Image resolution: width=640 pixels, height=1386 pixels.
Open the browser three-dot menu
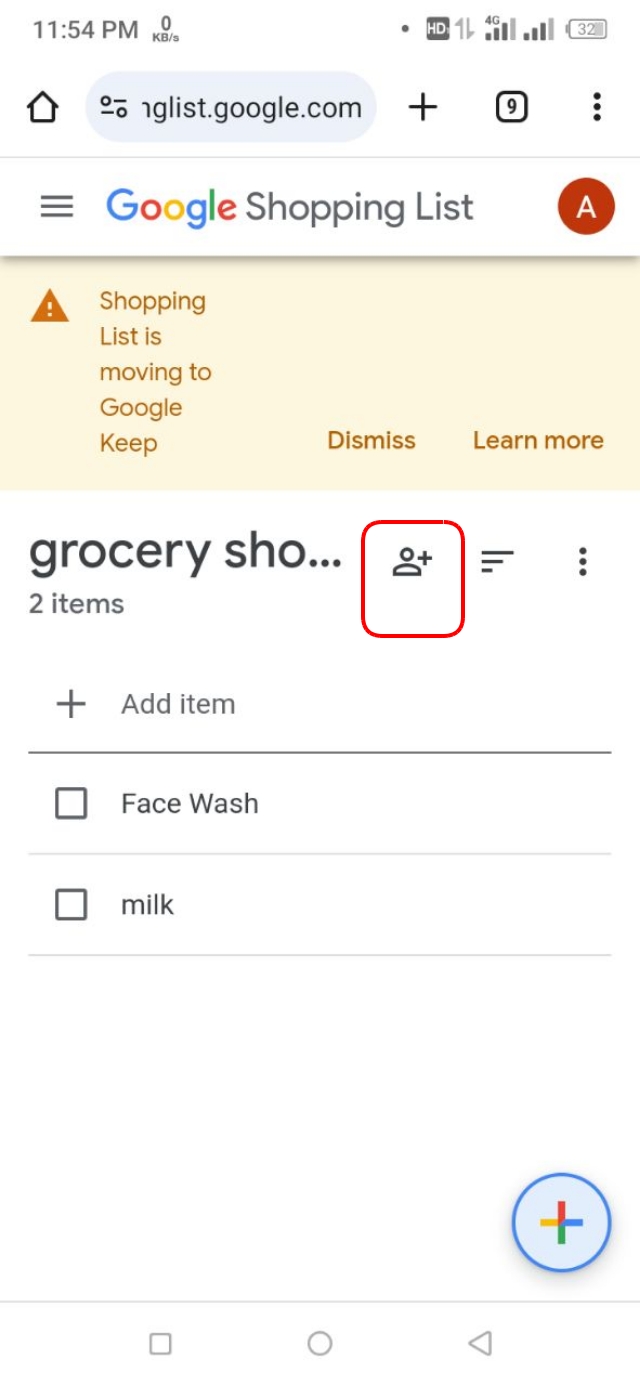point(597,107)
